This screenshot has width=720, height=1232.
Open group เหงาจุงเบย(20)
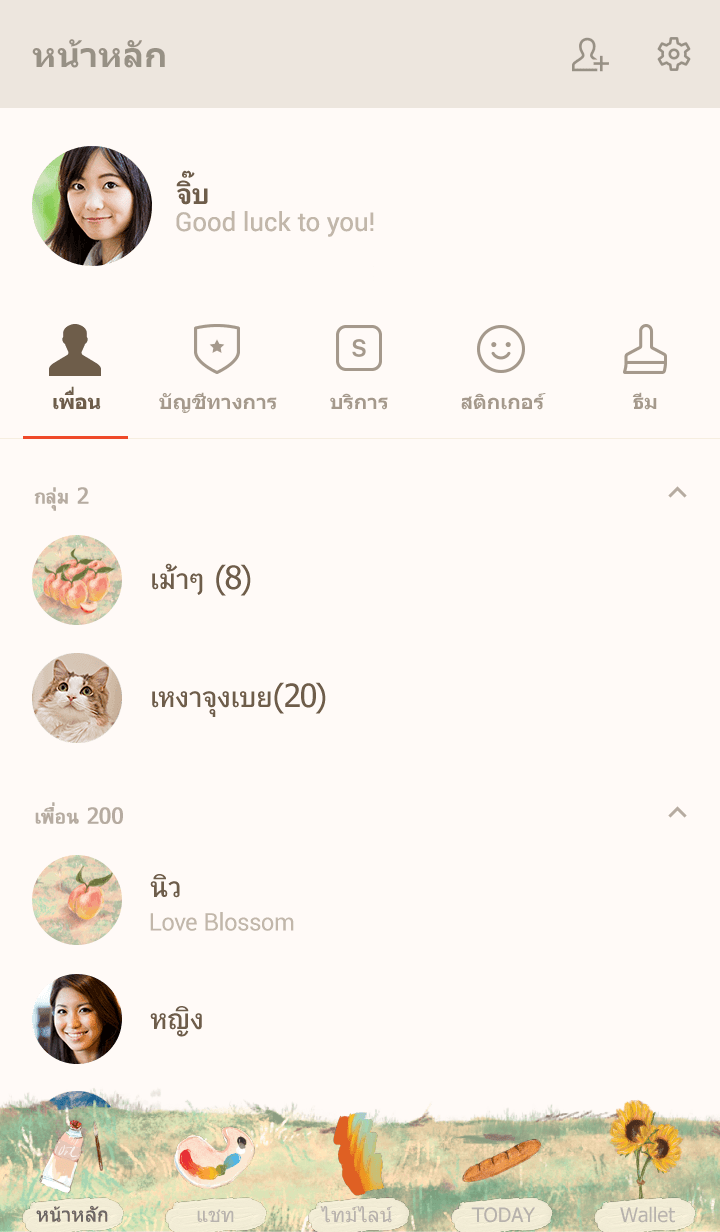click(360, 697)
